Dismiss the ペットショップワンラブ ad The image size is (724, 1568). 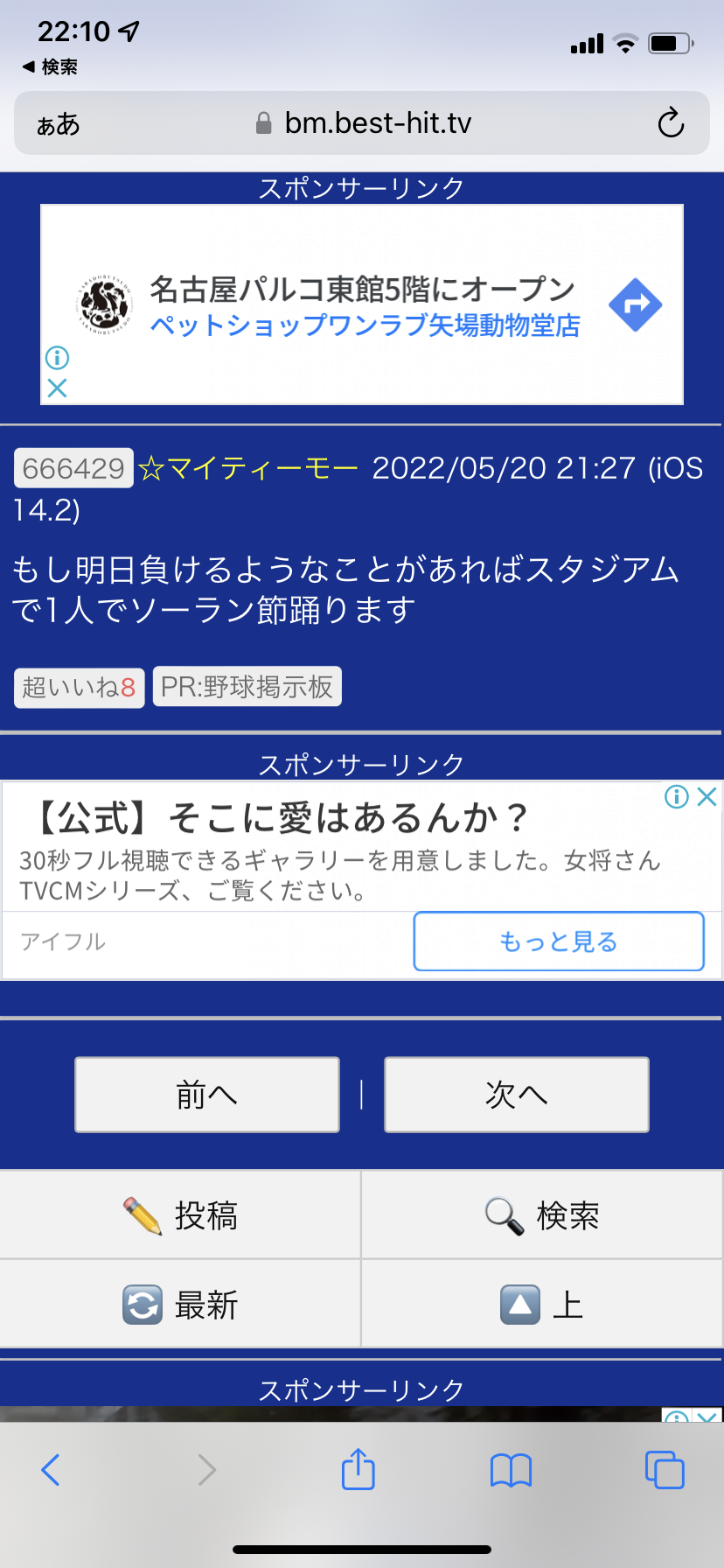(57, 388)
